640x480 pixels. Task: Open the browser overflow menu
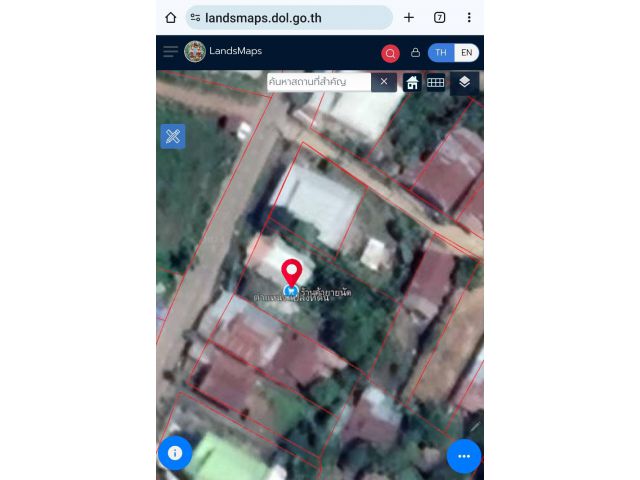468,17
